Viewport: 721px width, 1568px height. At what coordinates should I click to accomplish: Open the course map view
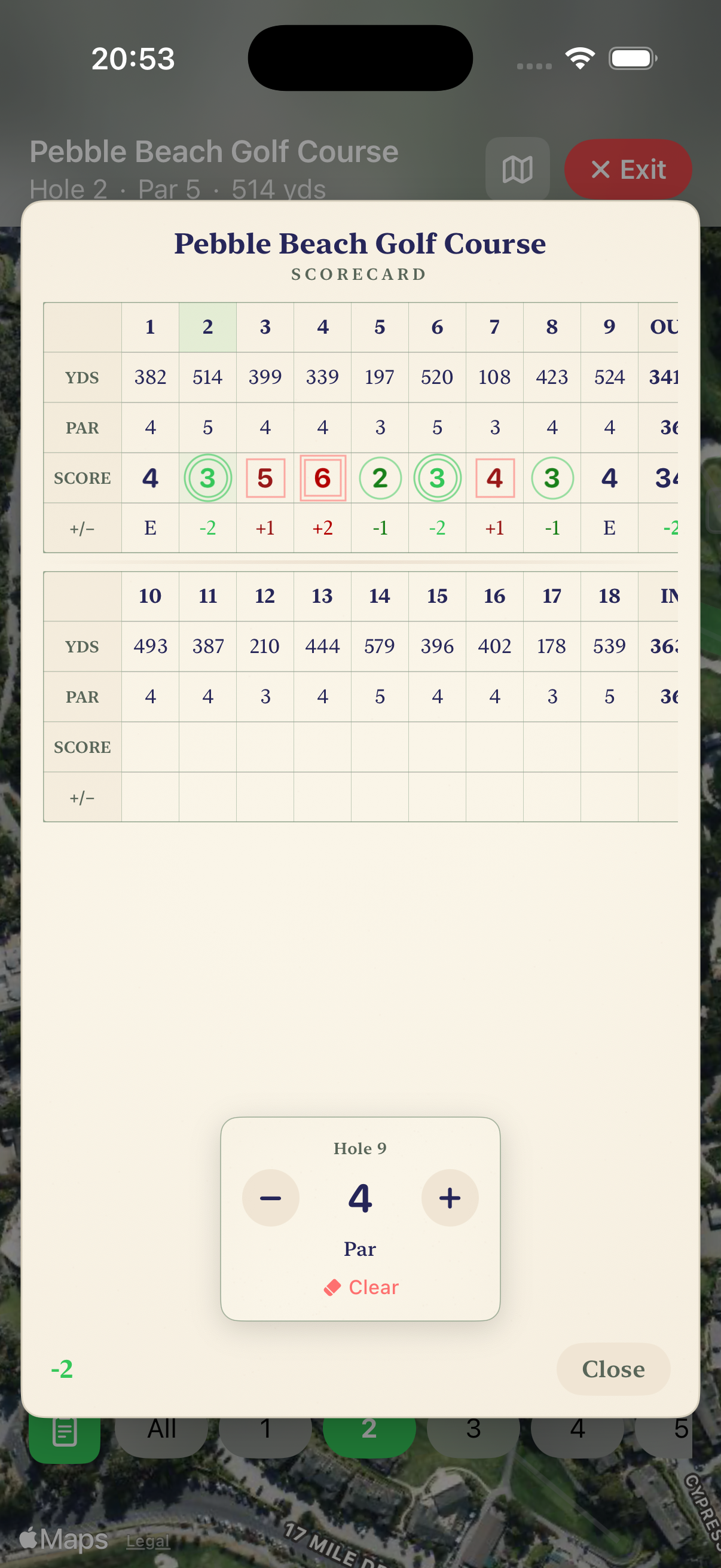[x=518, y=170]
